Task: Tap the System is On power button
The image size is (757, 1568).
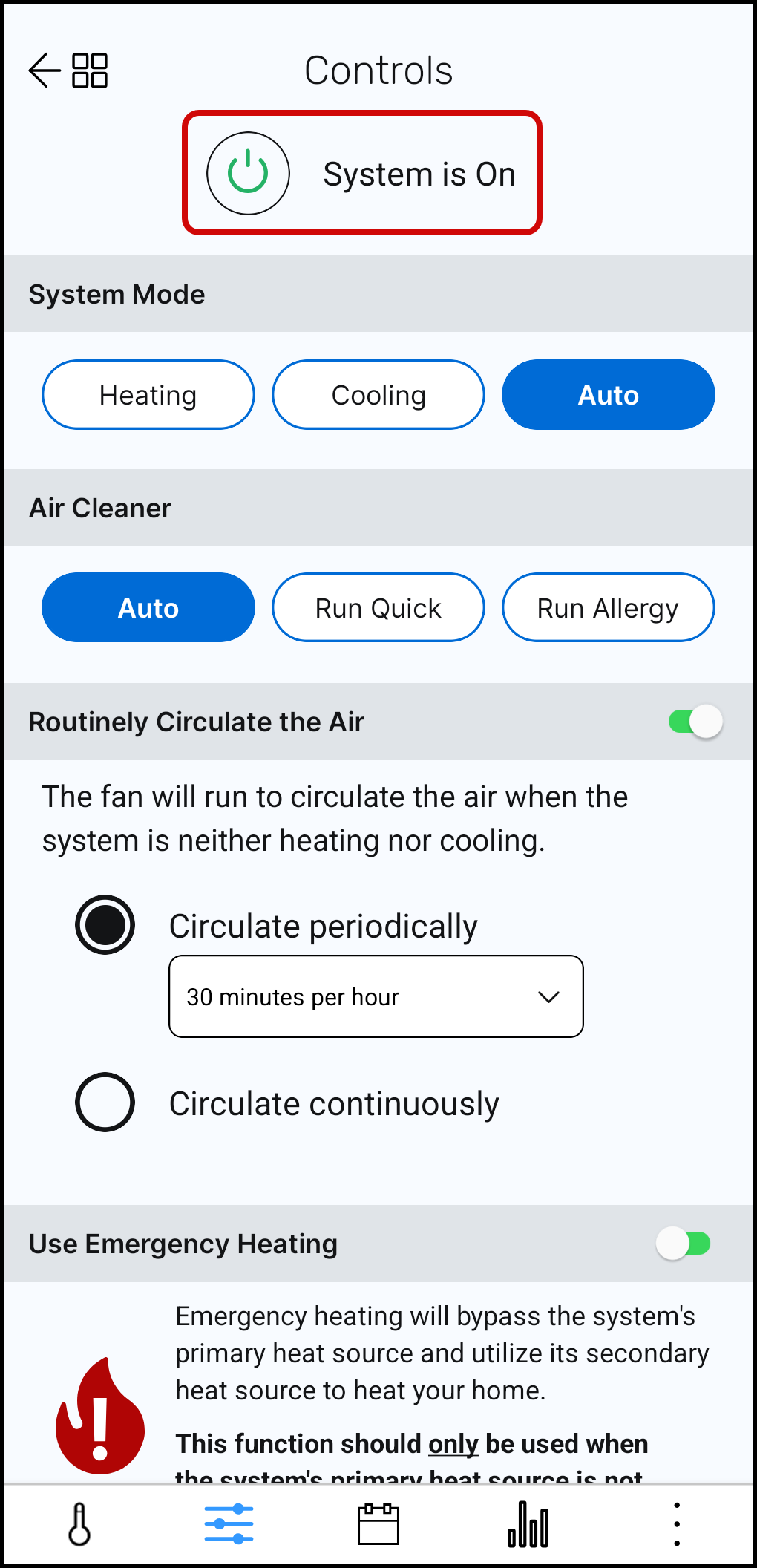Action: [x=248, y=174]
